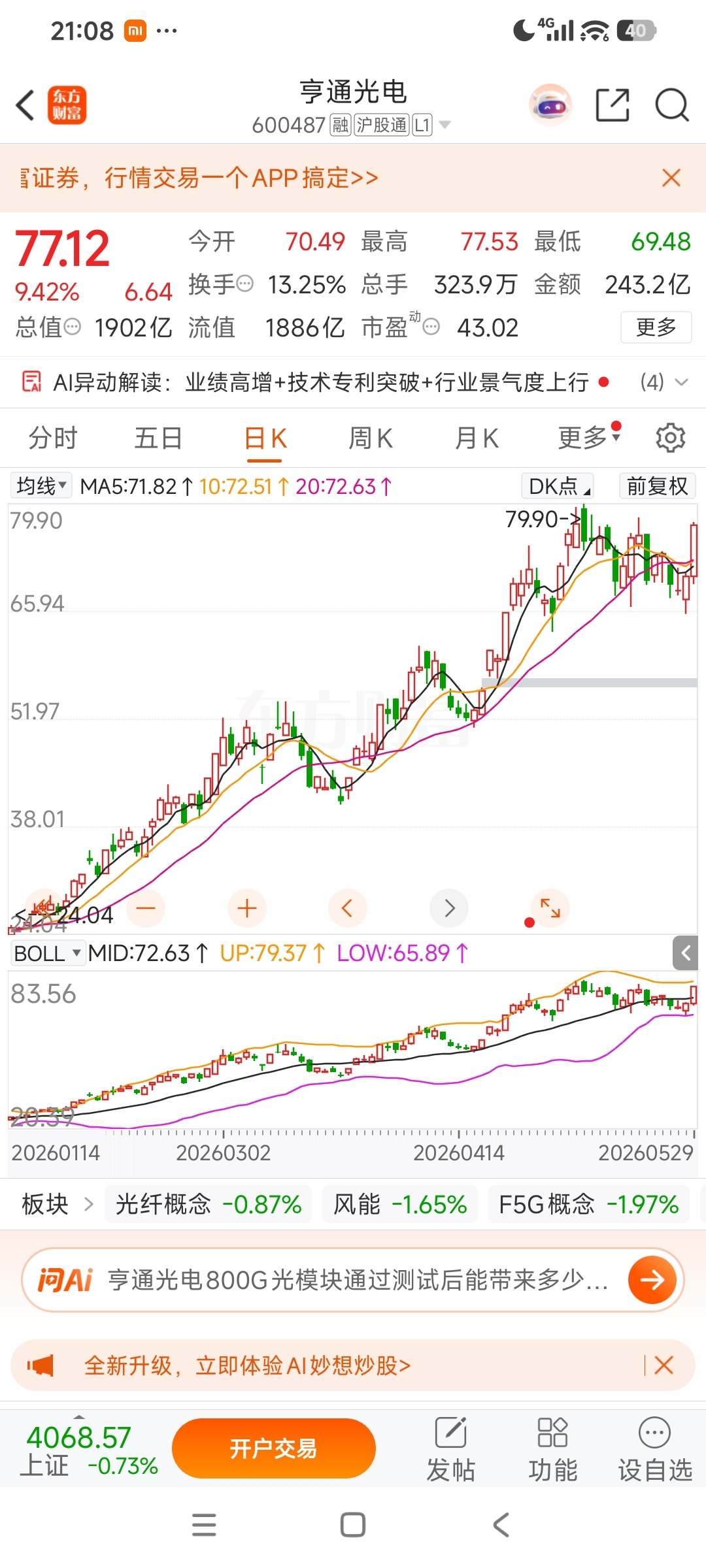Open the AI robot assistant icon
This screenshot has width=706, height=1568.
tap(550, 105)
